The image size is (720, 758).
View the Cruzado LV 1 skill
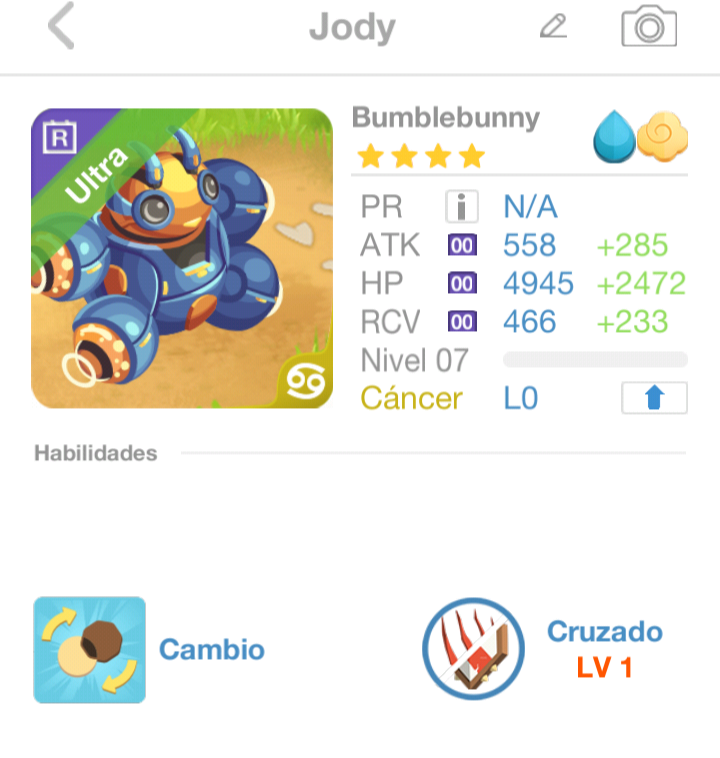[474, 649]
